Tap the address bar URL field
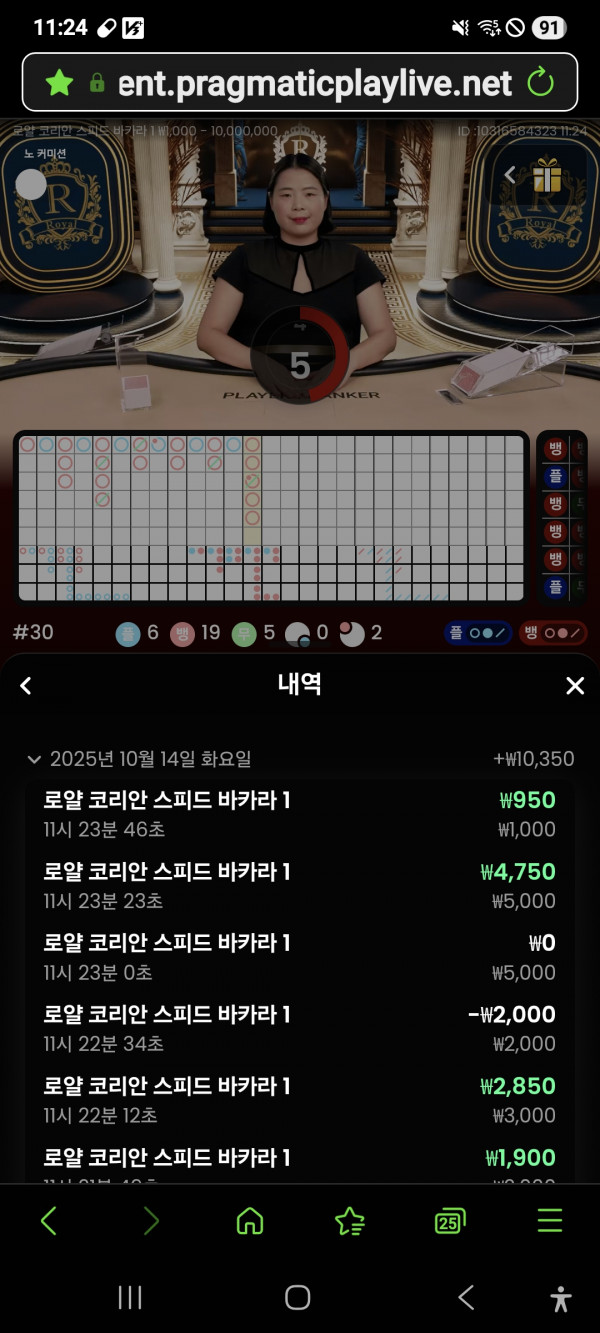The width and height of the screenshot is (600, 1333). (x=315, y=82)
